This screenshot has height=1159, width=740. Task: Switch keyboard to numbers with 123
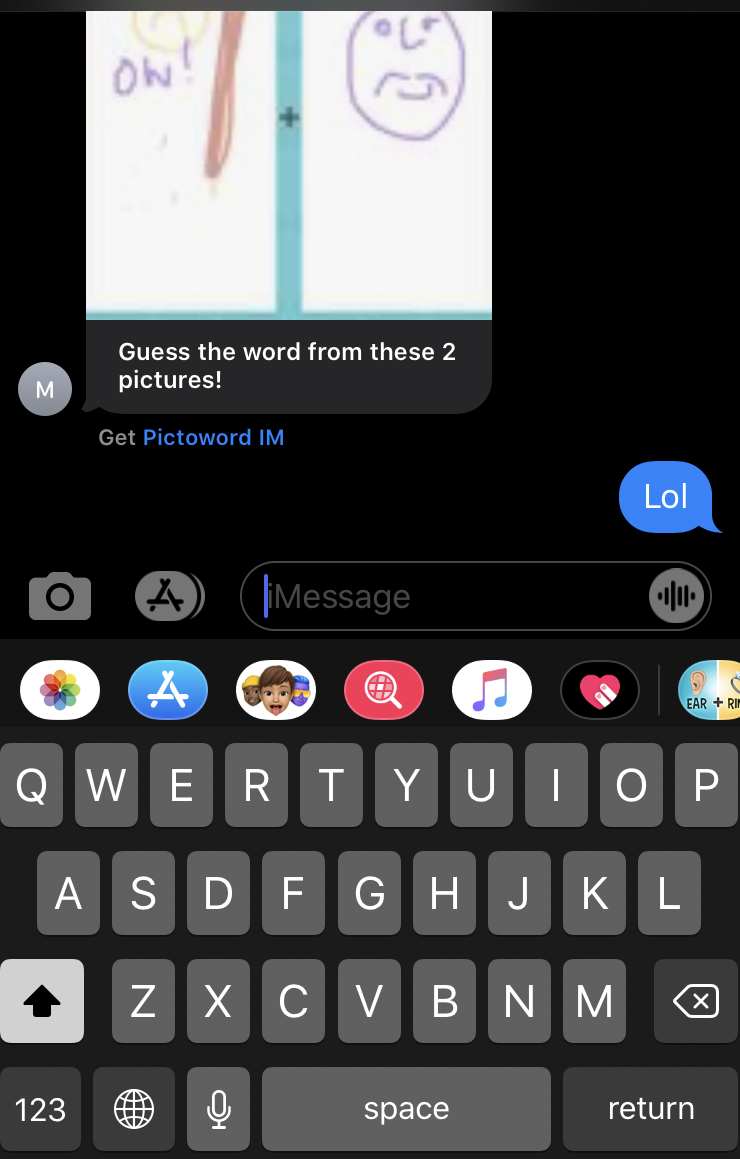[41, 1108]
